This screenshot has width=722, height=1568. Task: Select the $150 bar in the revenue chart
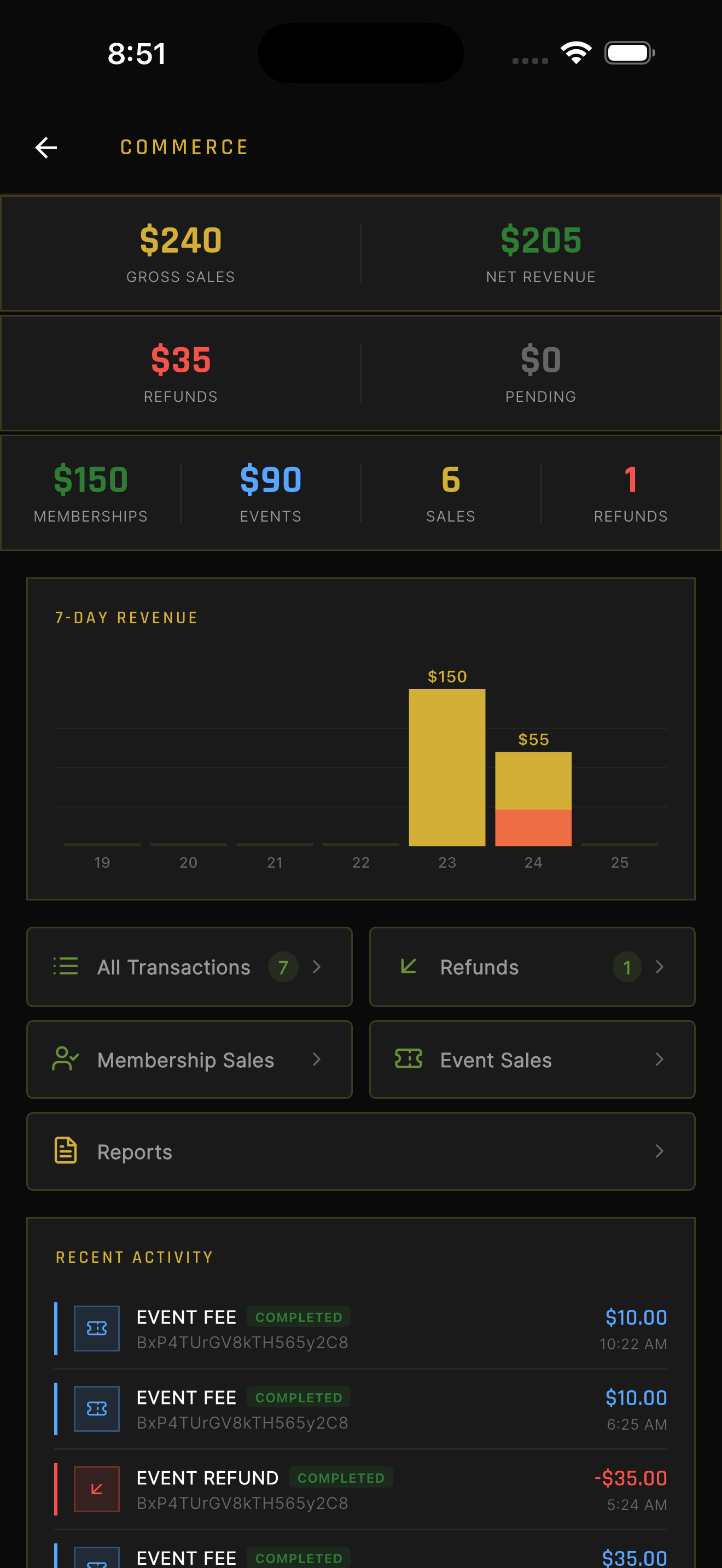point(447,767)
